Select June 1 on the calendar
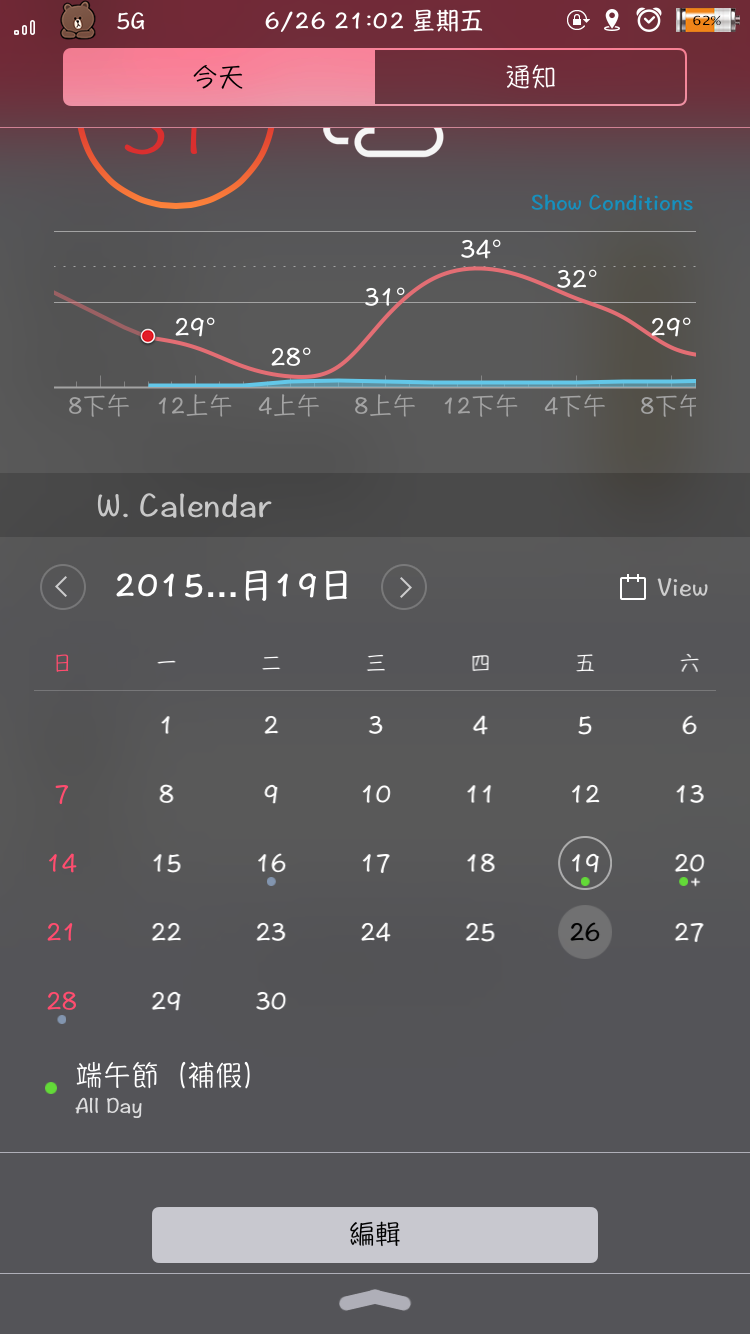This screenshot has width=750, height=1334. click(x=166, y=725)
